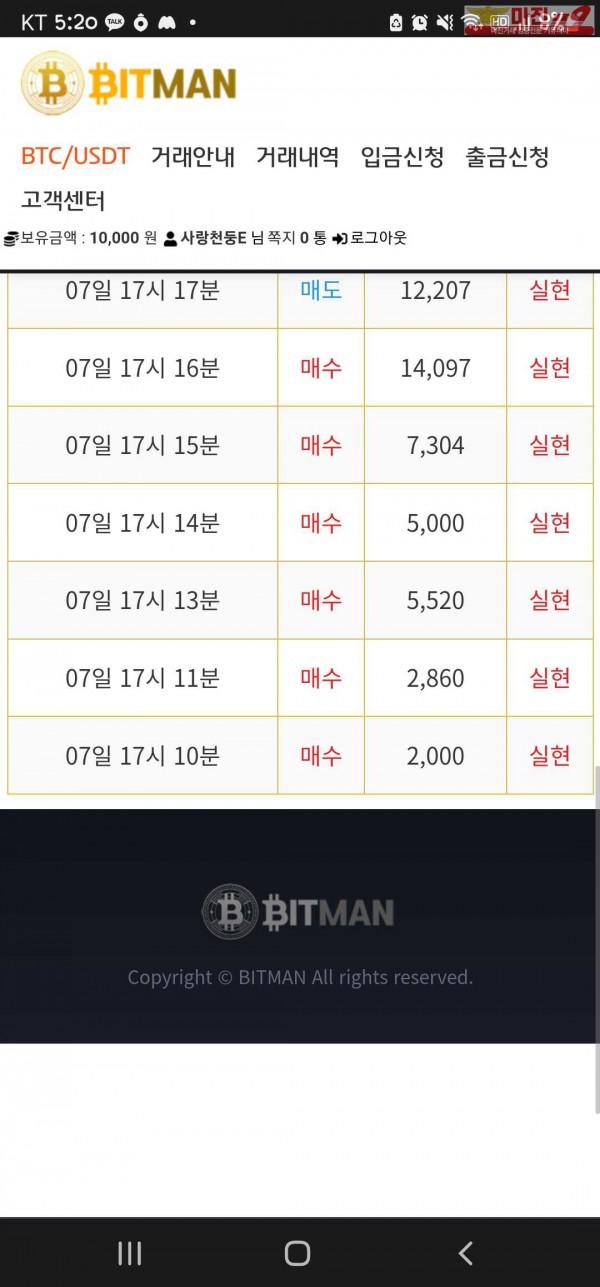Viewport: 600px width, 1287px height.
Task: Tap the BITMAN logo in the header
Action: [129, 84]
